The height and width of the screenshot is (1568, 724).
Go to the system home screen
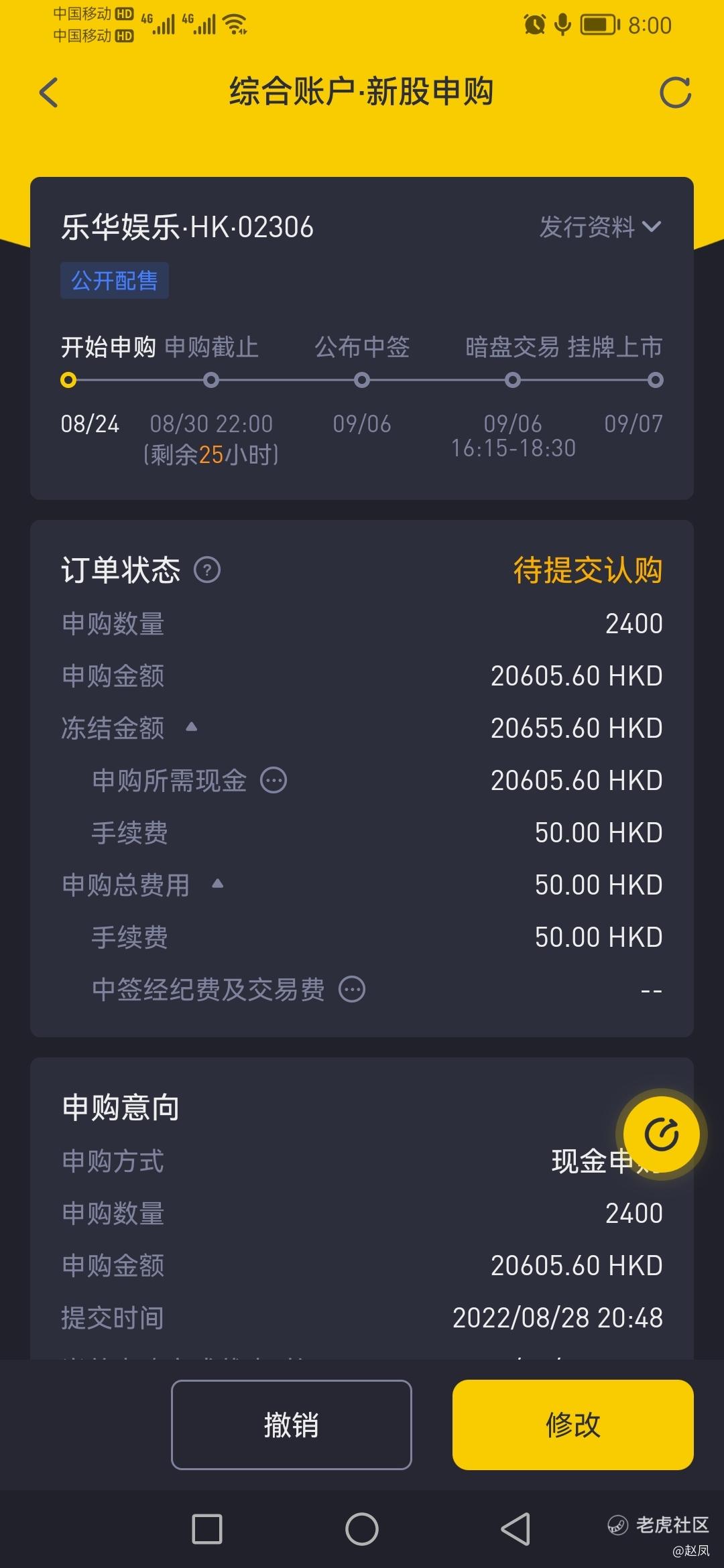coord(362,1529)
